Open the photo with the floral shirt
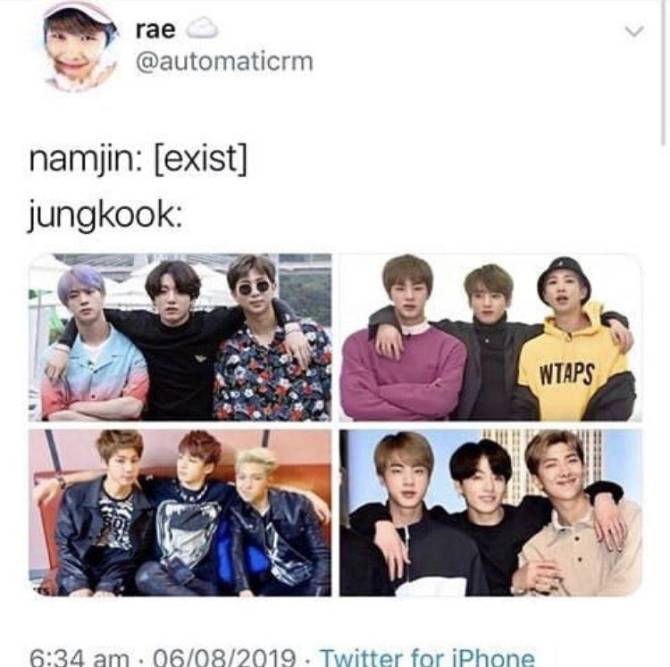This screenshot has width=670, height=667. pos(181,337)
